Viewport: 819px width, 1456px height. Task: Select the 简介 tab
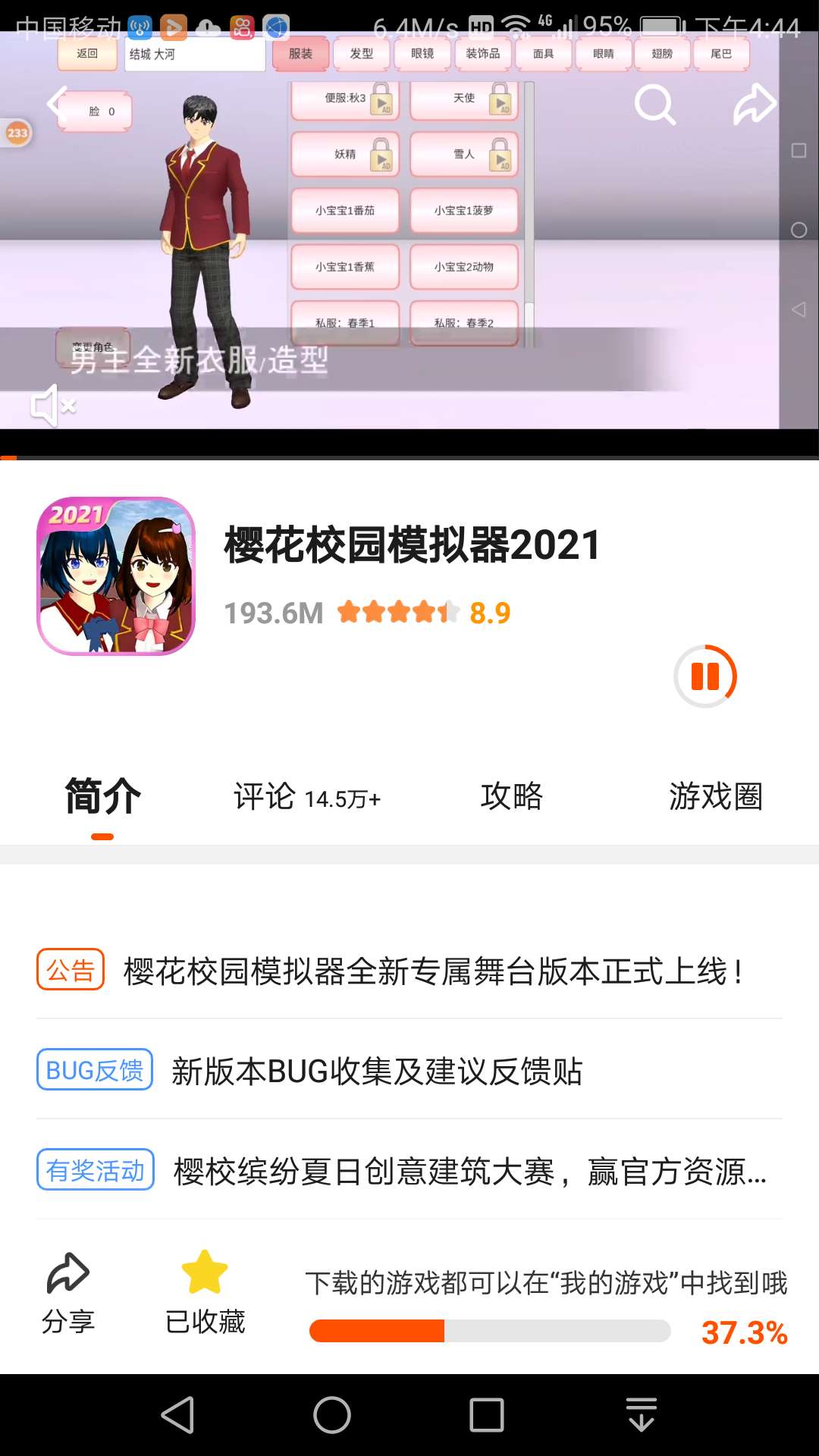coord(102,797)
